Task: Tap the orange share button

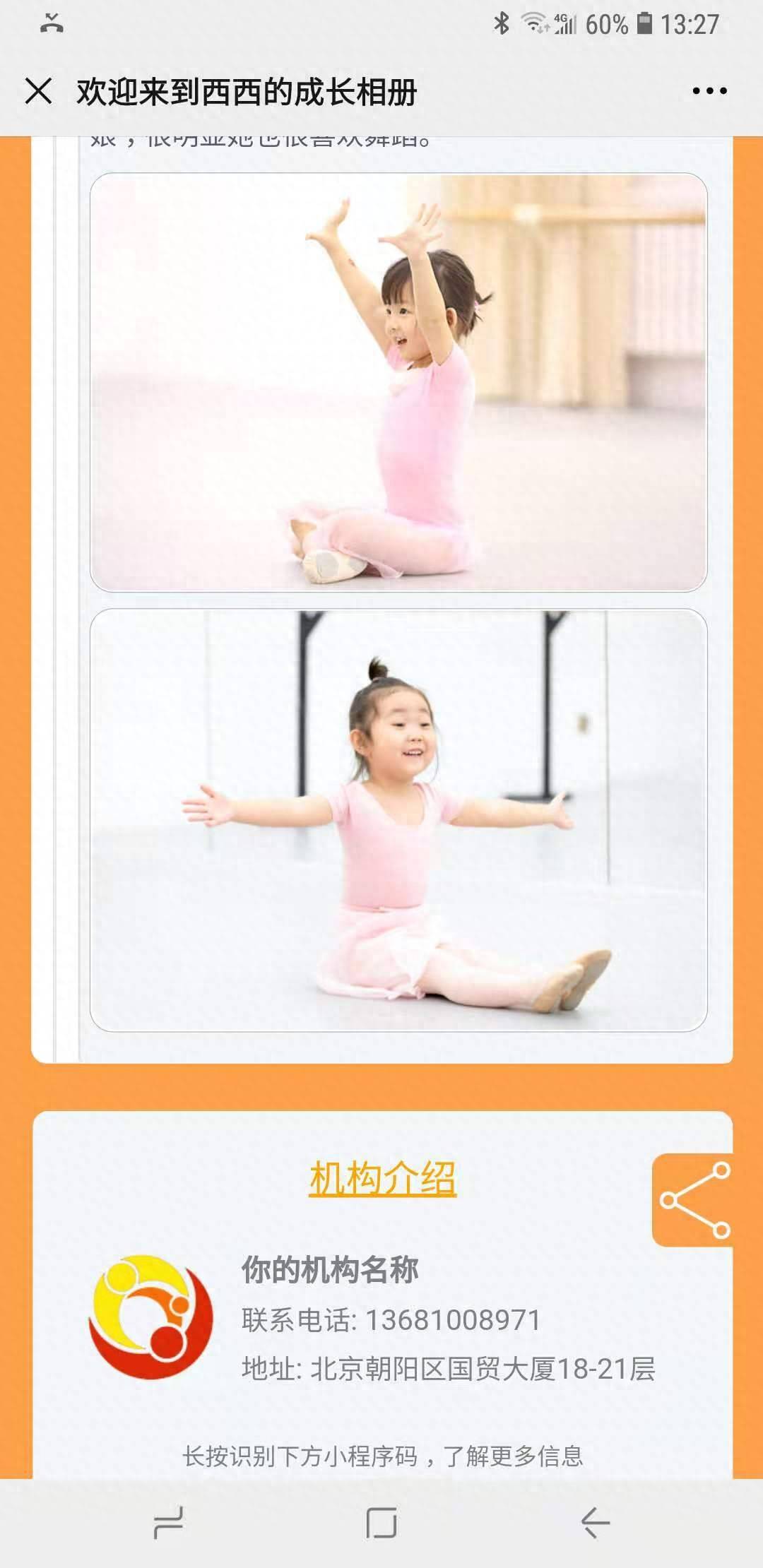Action: click(693, 1199)
